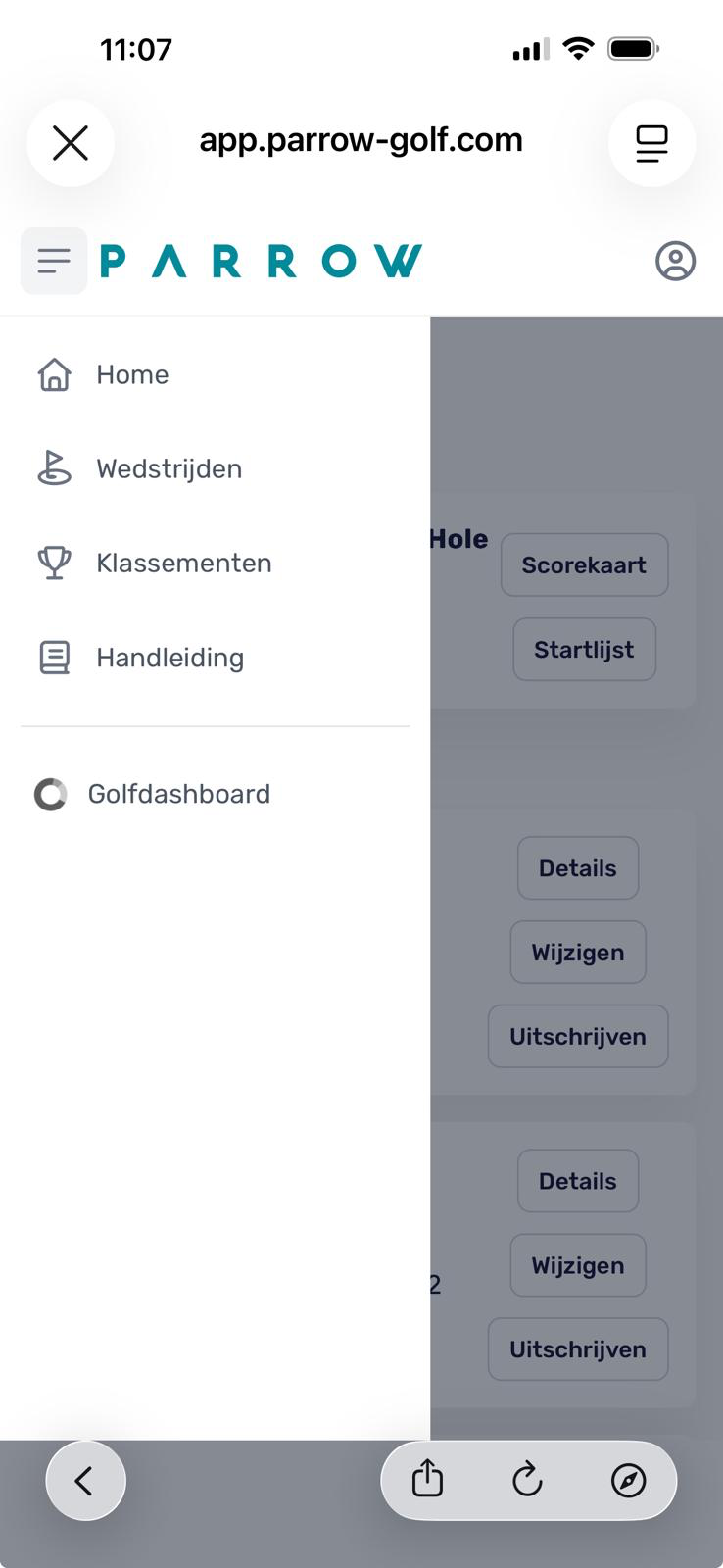Go to Home in drawer

pyautogui.click(x=131, y=374)
